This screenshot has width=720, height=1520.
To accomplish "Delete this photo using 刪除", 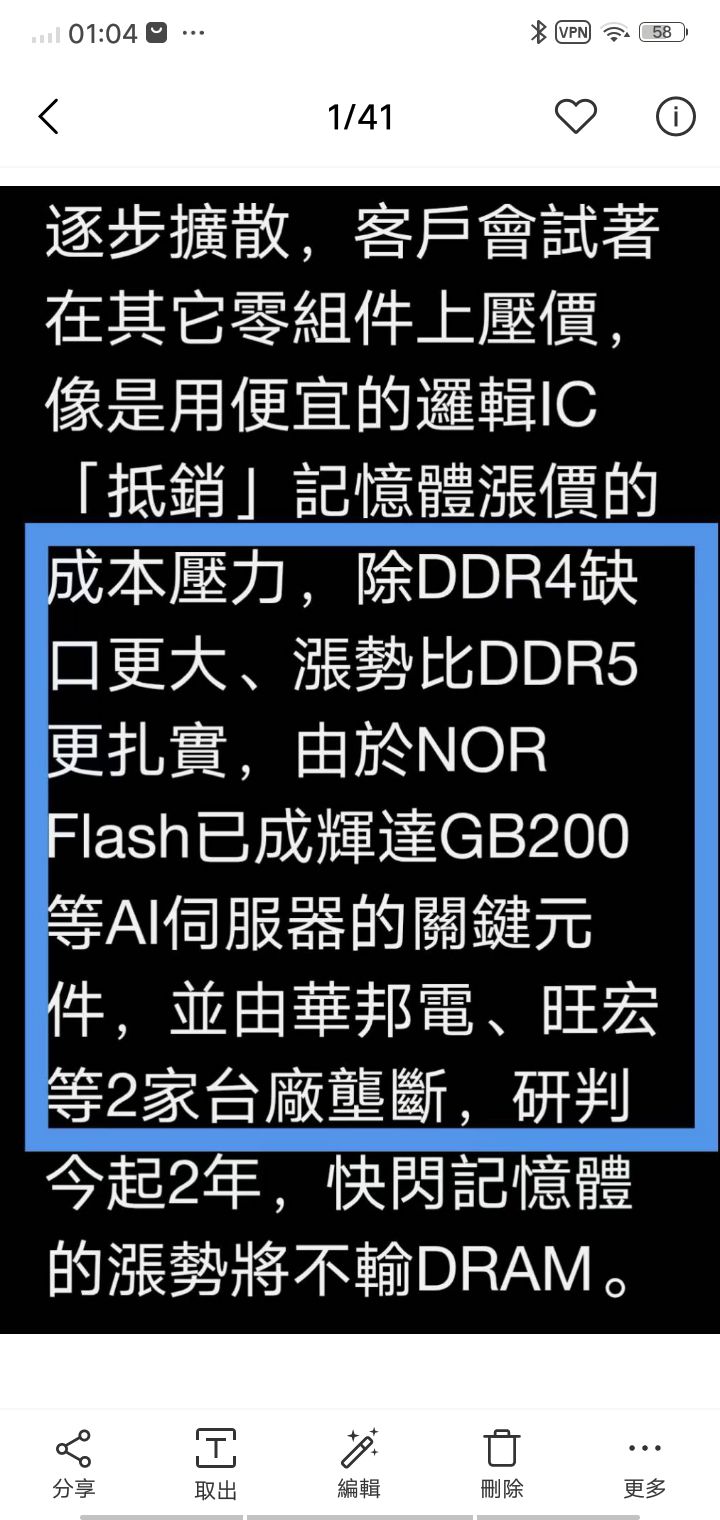I will coord(502,1462).
